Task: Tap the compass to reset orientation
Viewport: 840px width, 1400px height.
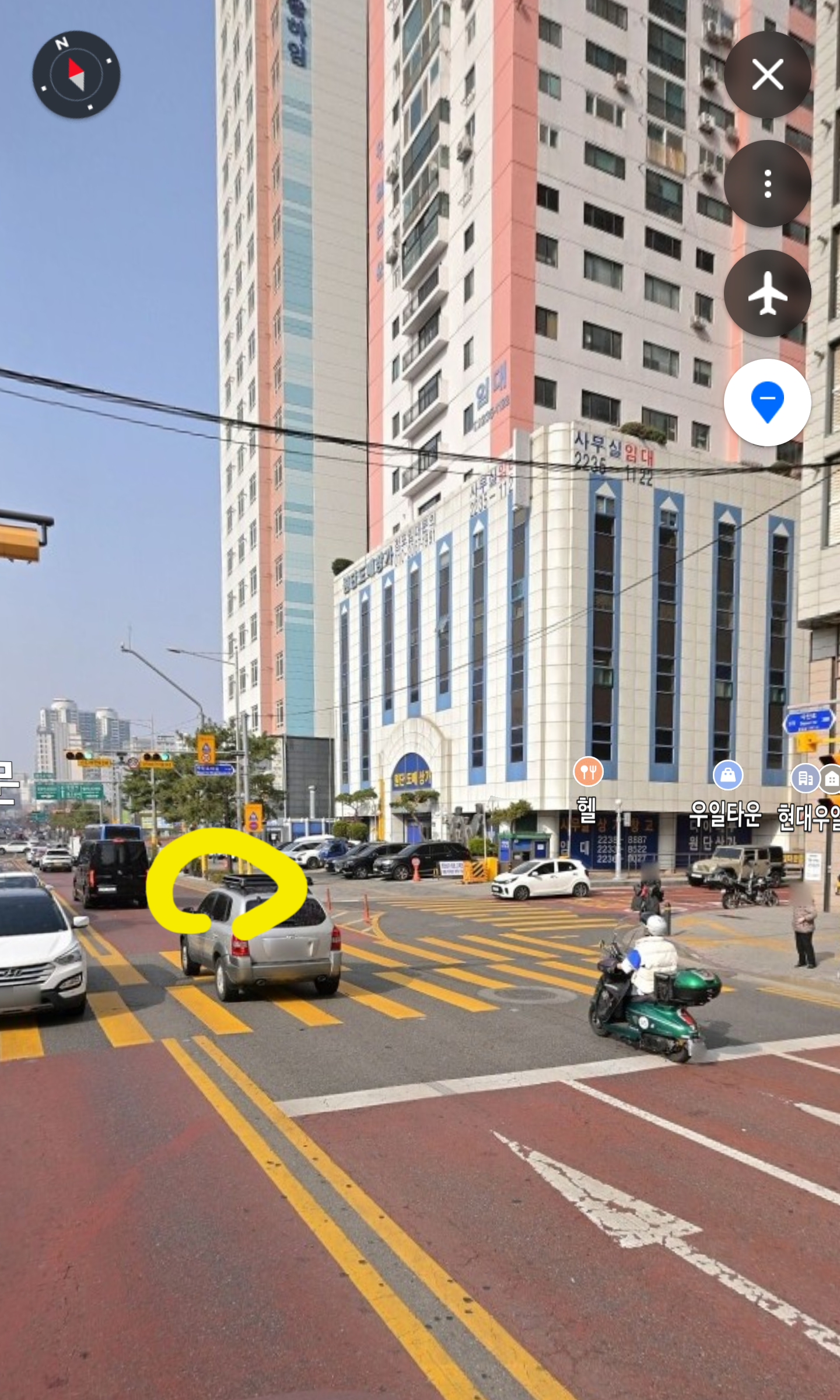Action: coord(76,75)
